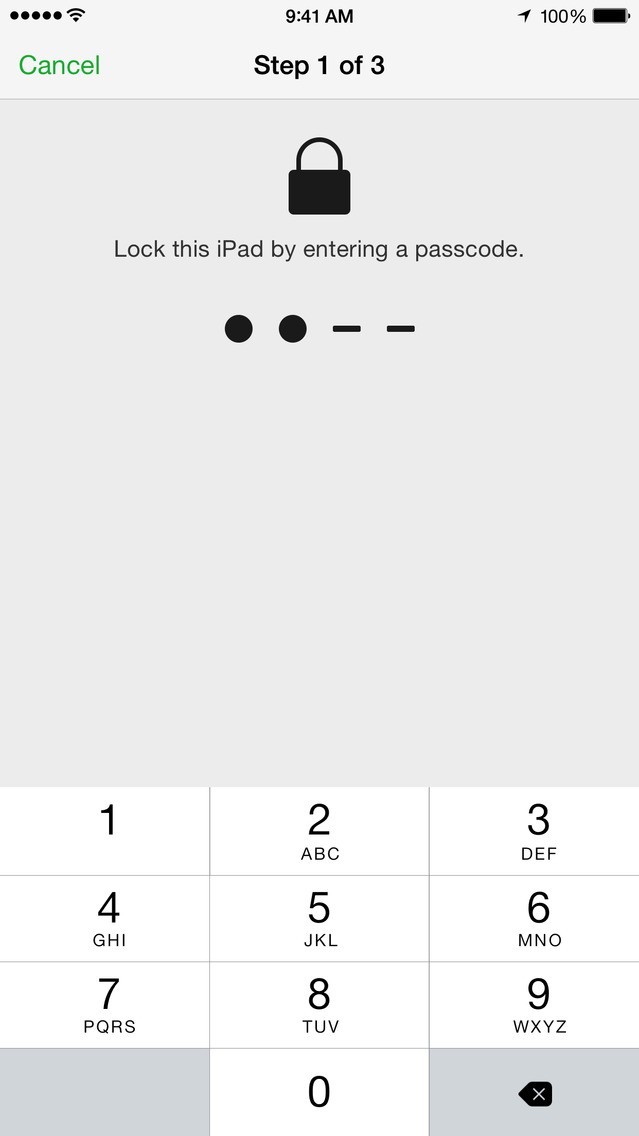
Task: Tap the 9 WXYZ key
Action: click(x=535, y=1005)
